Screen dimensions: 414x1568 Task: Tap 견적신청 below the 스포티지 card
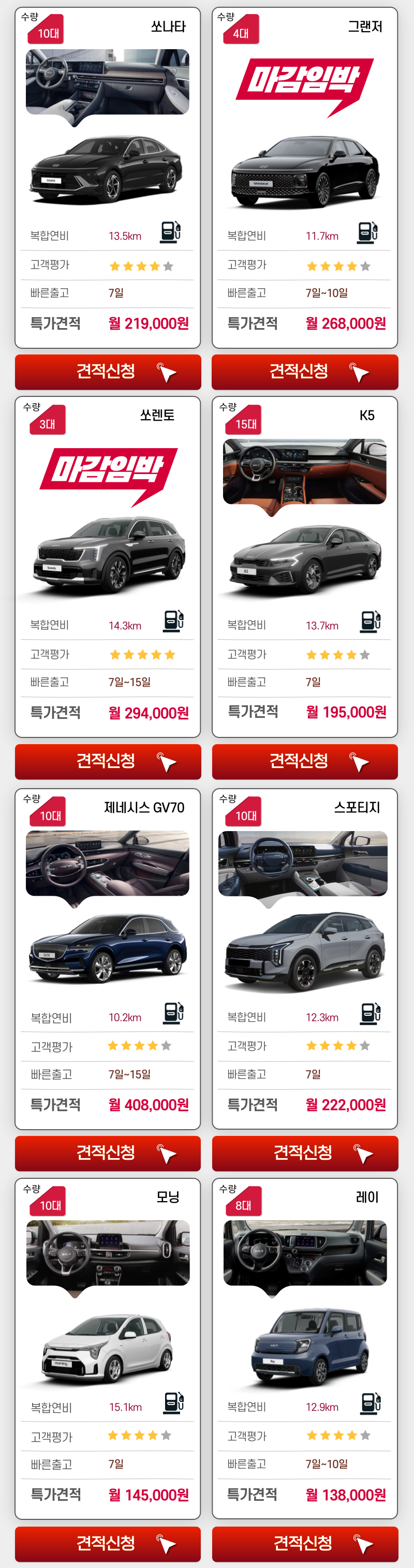tap(304, 1153)
